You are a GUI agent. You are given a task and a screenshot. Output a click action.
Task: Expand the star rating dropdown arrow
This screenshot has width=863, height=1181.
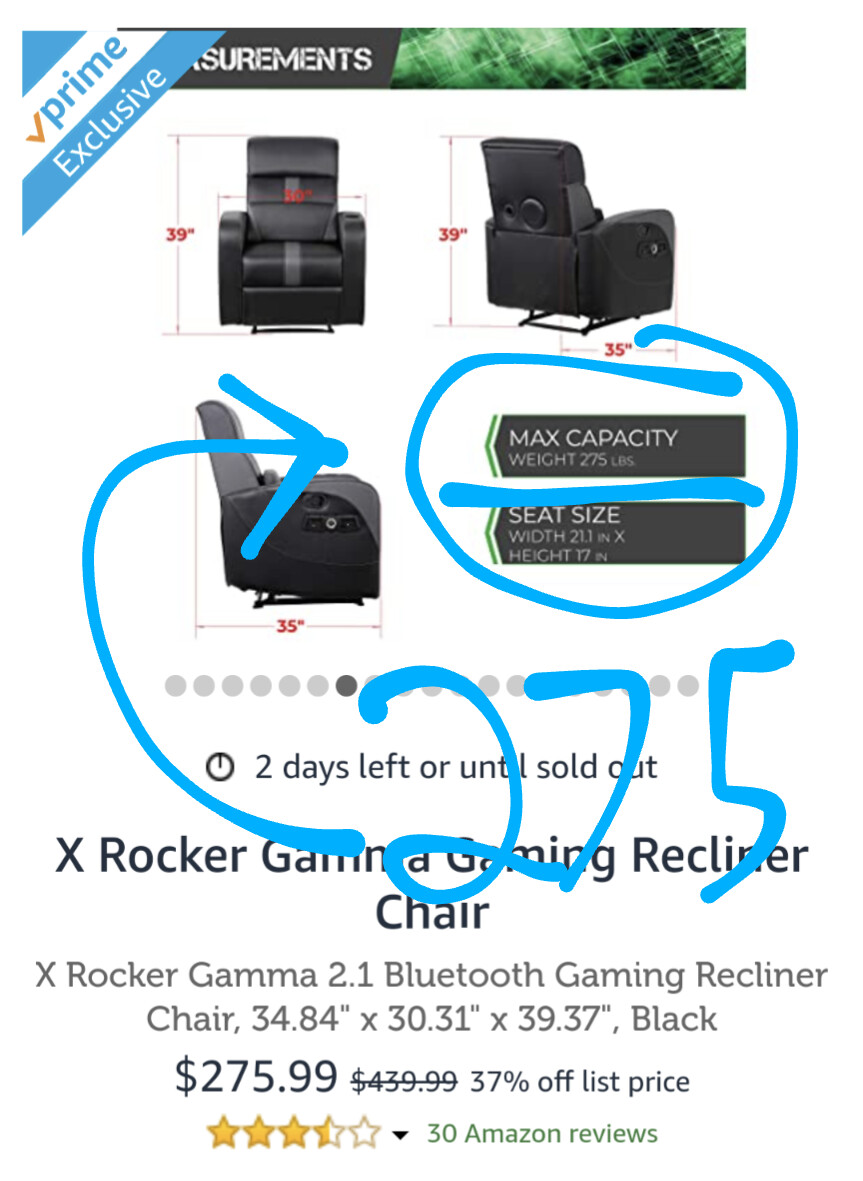400,1135
